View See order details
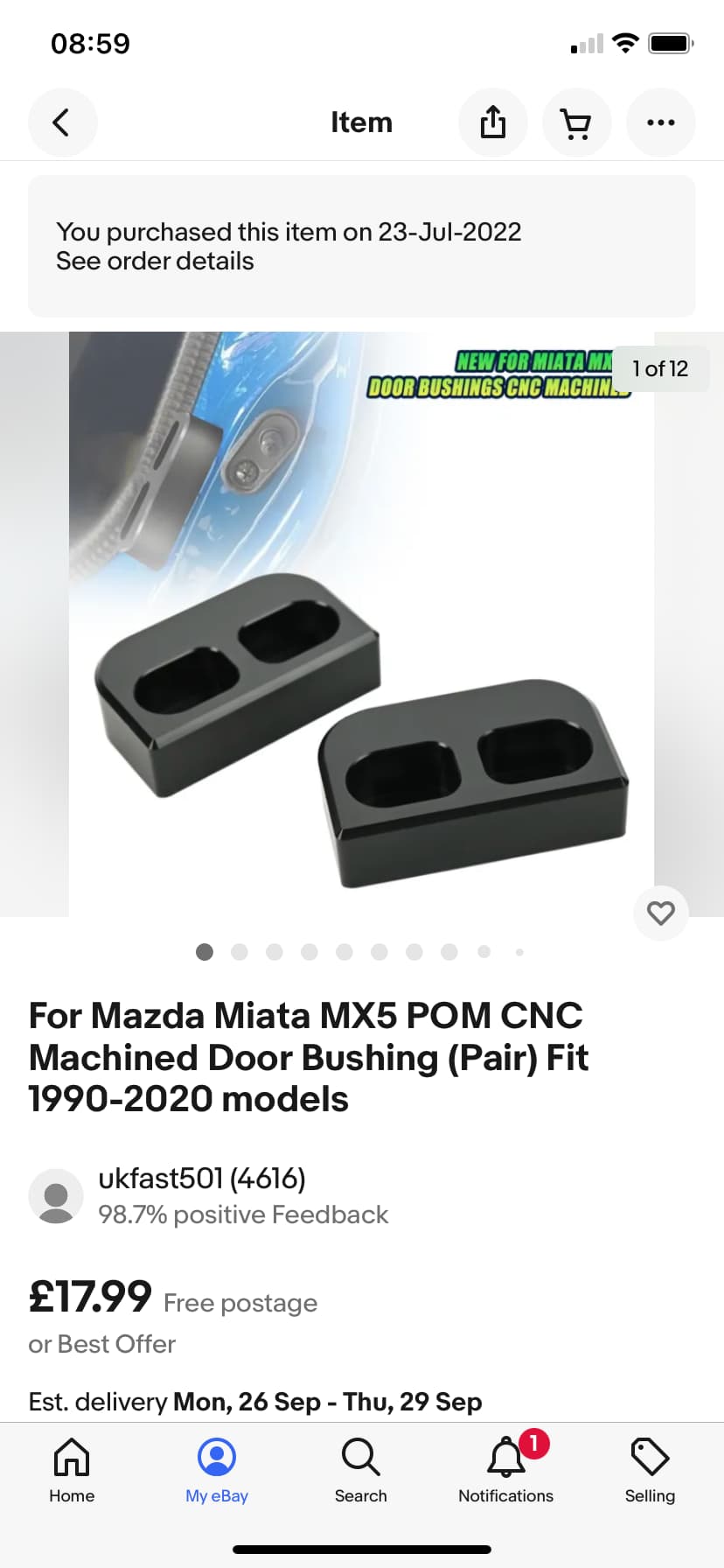 (x=155, y=262)
